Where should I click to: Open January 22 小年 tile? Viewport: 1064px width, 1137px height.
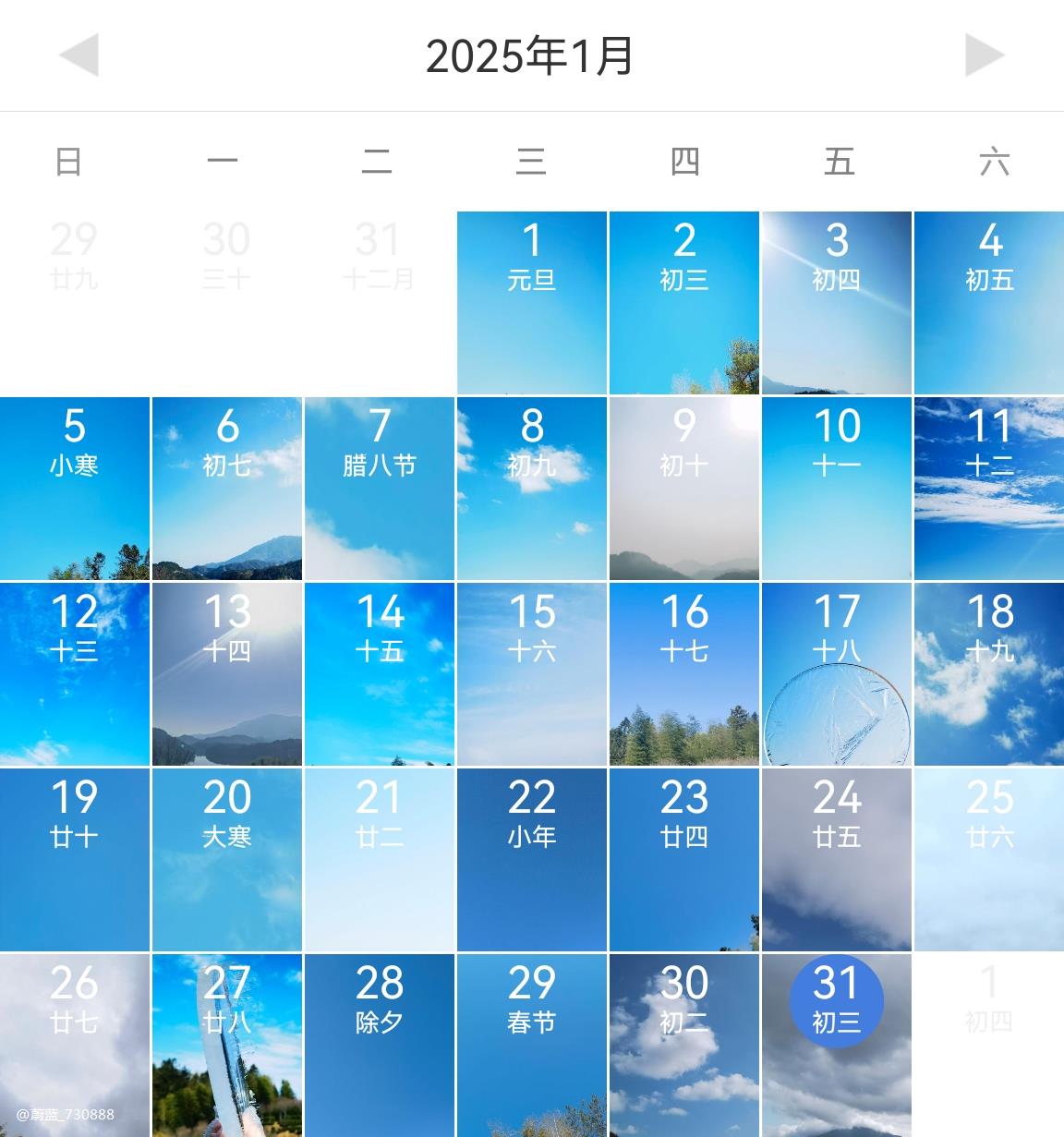click(x=532, y=860)
